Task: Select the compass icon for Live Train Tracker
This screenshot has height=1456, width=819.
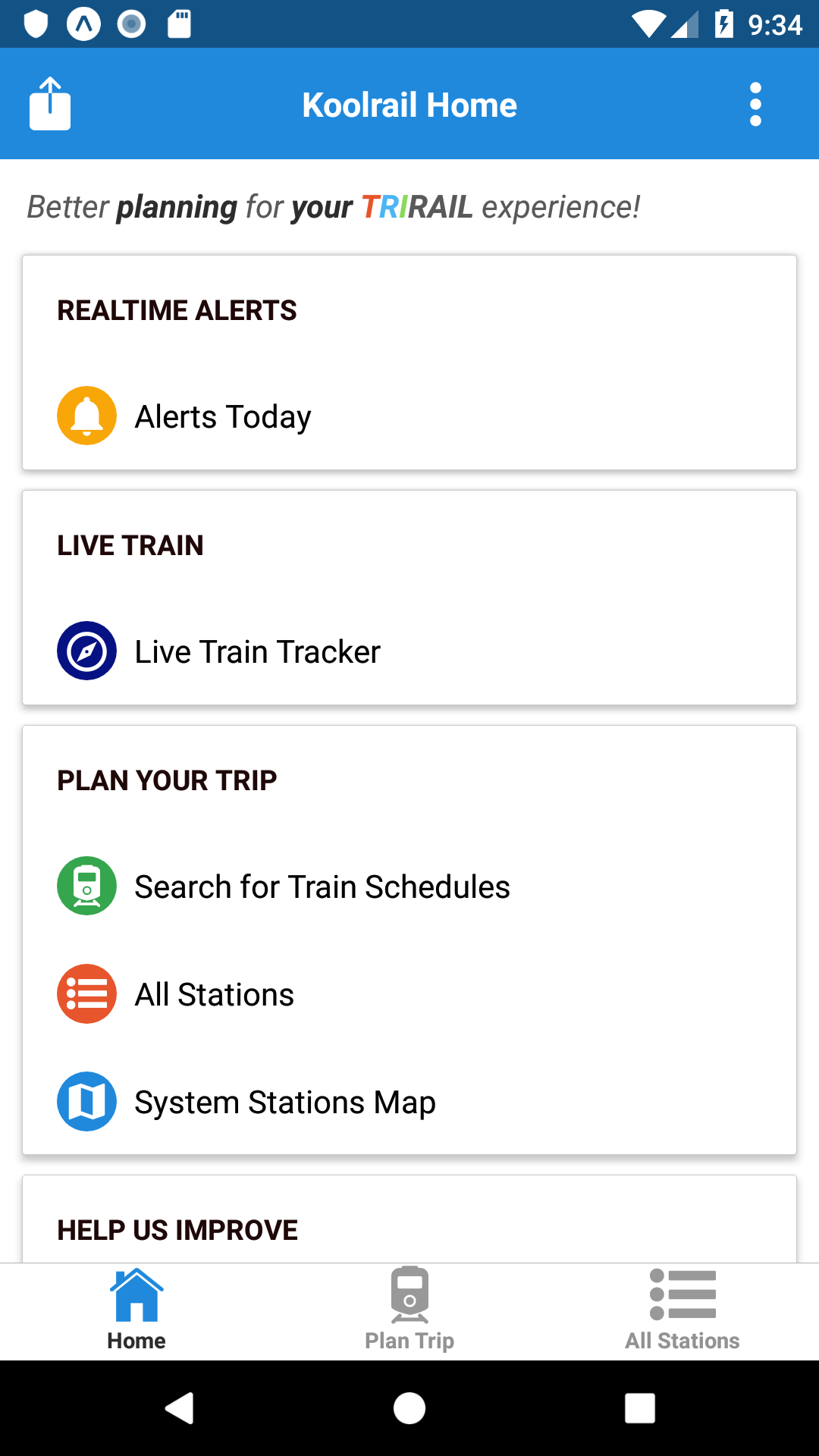Action: [x=86, y=650]
